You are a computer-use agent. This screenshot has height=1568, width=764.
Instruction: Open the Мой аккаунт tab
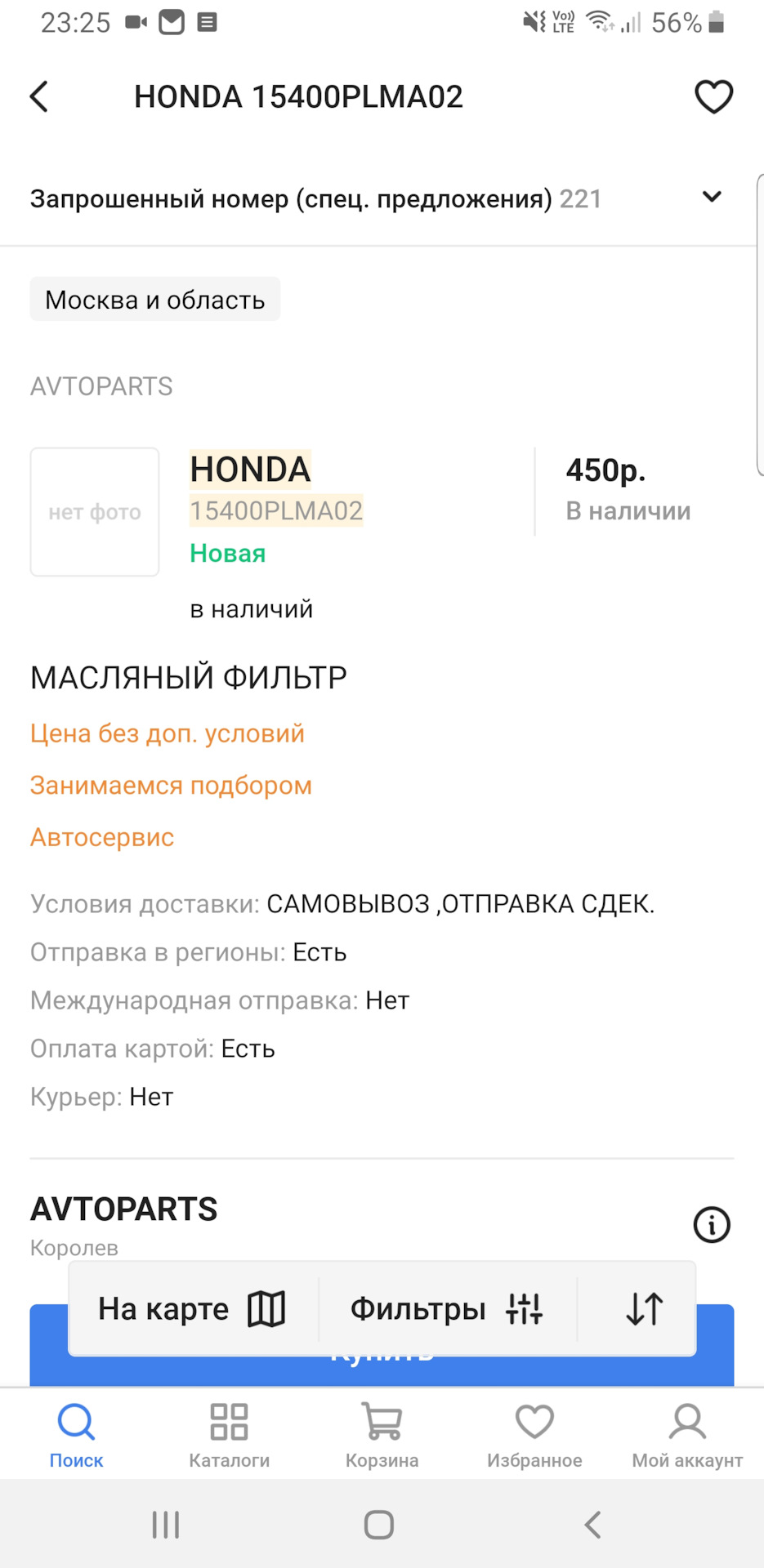[687, 1435]
